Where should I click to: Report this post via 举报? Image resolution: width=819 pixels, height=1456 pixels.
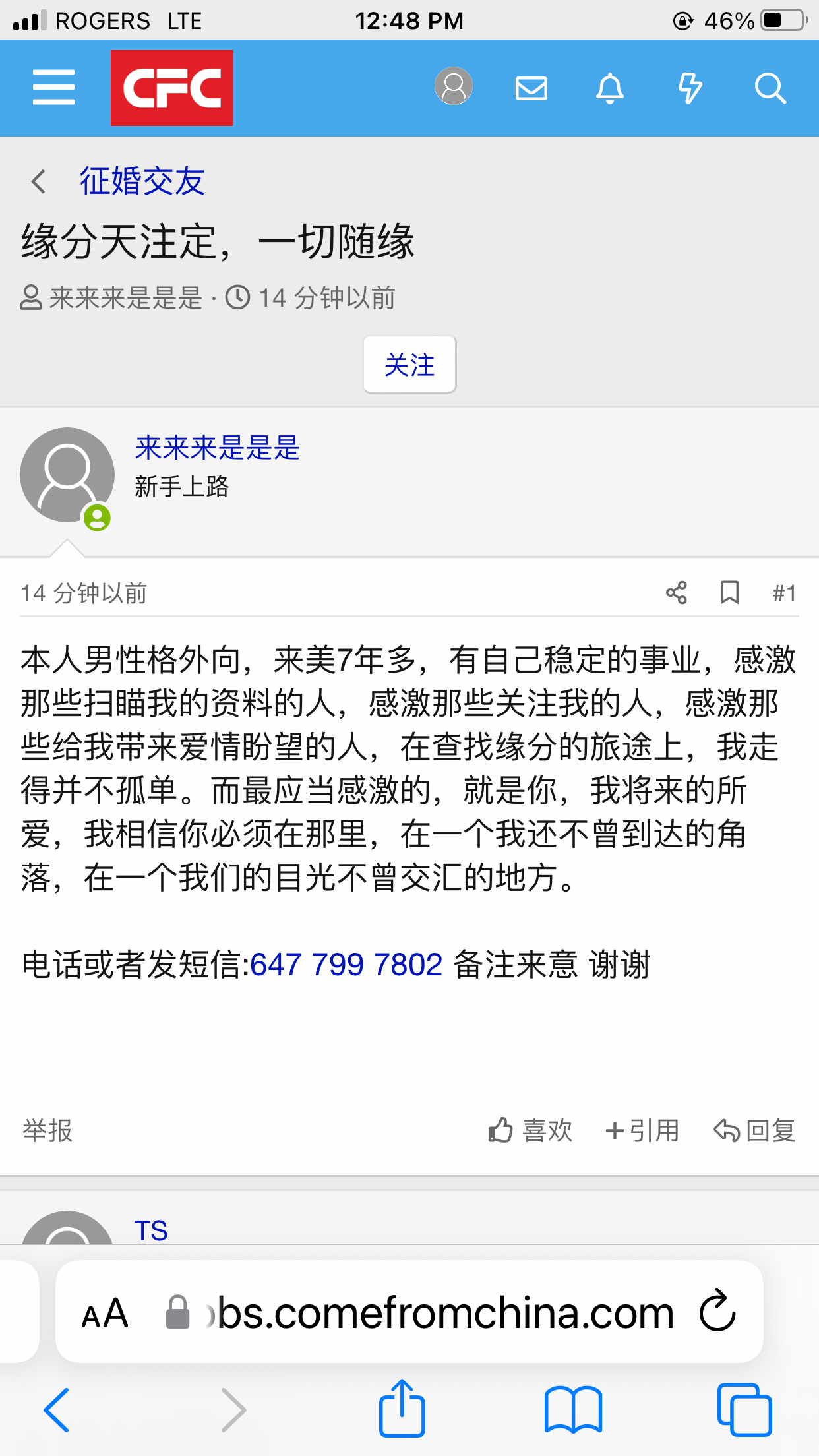coord(47,1131)
